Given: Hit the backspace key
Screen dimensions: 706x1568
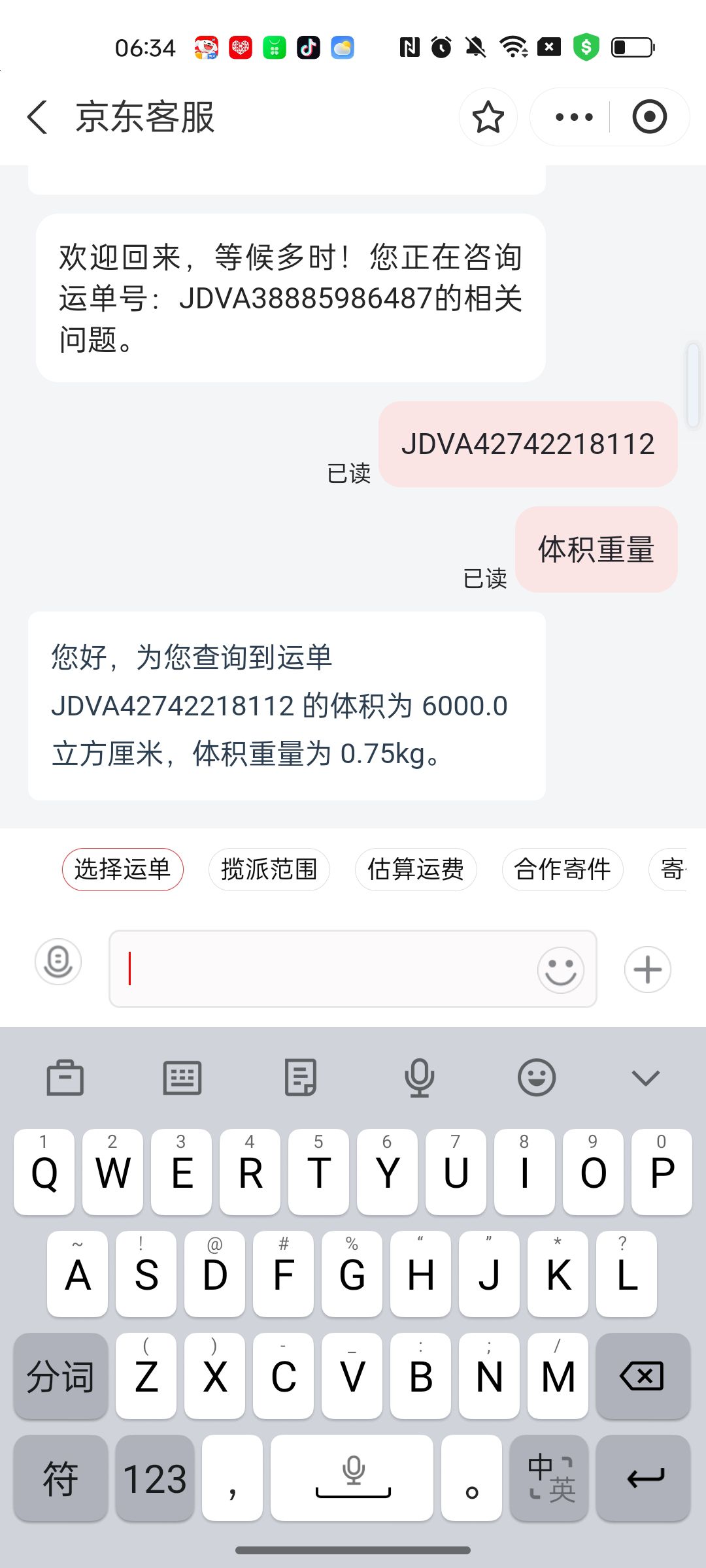Looking at the screenshot, I should (x=643, y=1376).
